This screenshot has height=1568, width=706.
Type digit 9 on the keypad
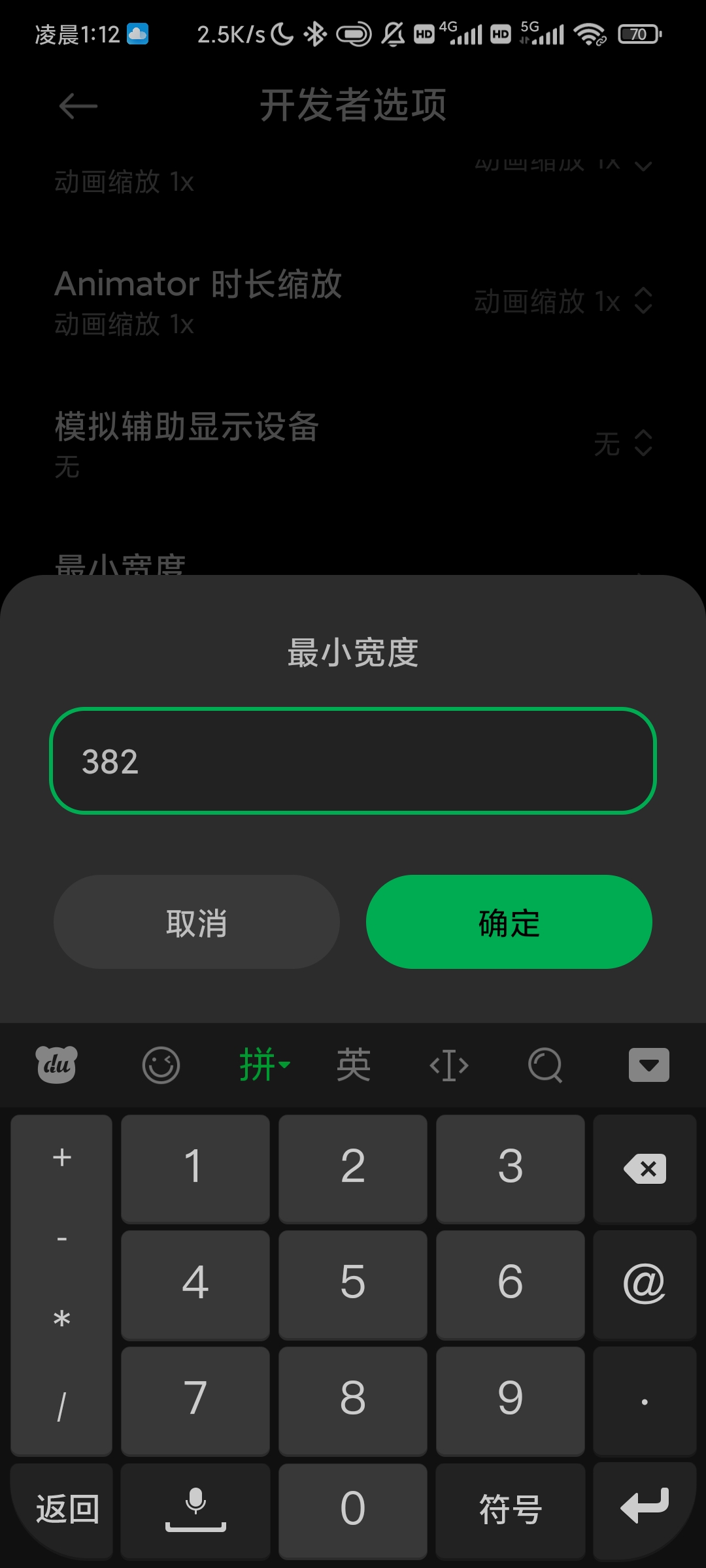510,1399
